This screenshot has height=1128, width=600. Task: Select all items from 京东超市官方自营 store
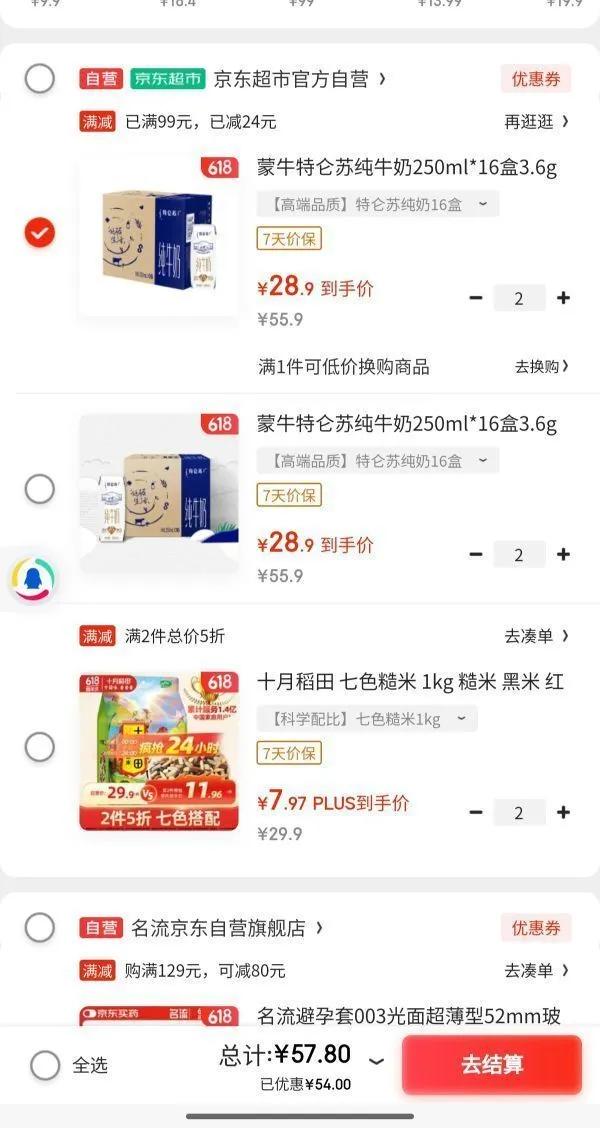(40, 78)
